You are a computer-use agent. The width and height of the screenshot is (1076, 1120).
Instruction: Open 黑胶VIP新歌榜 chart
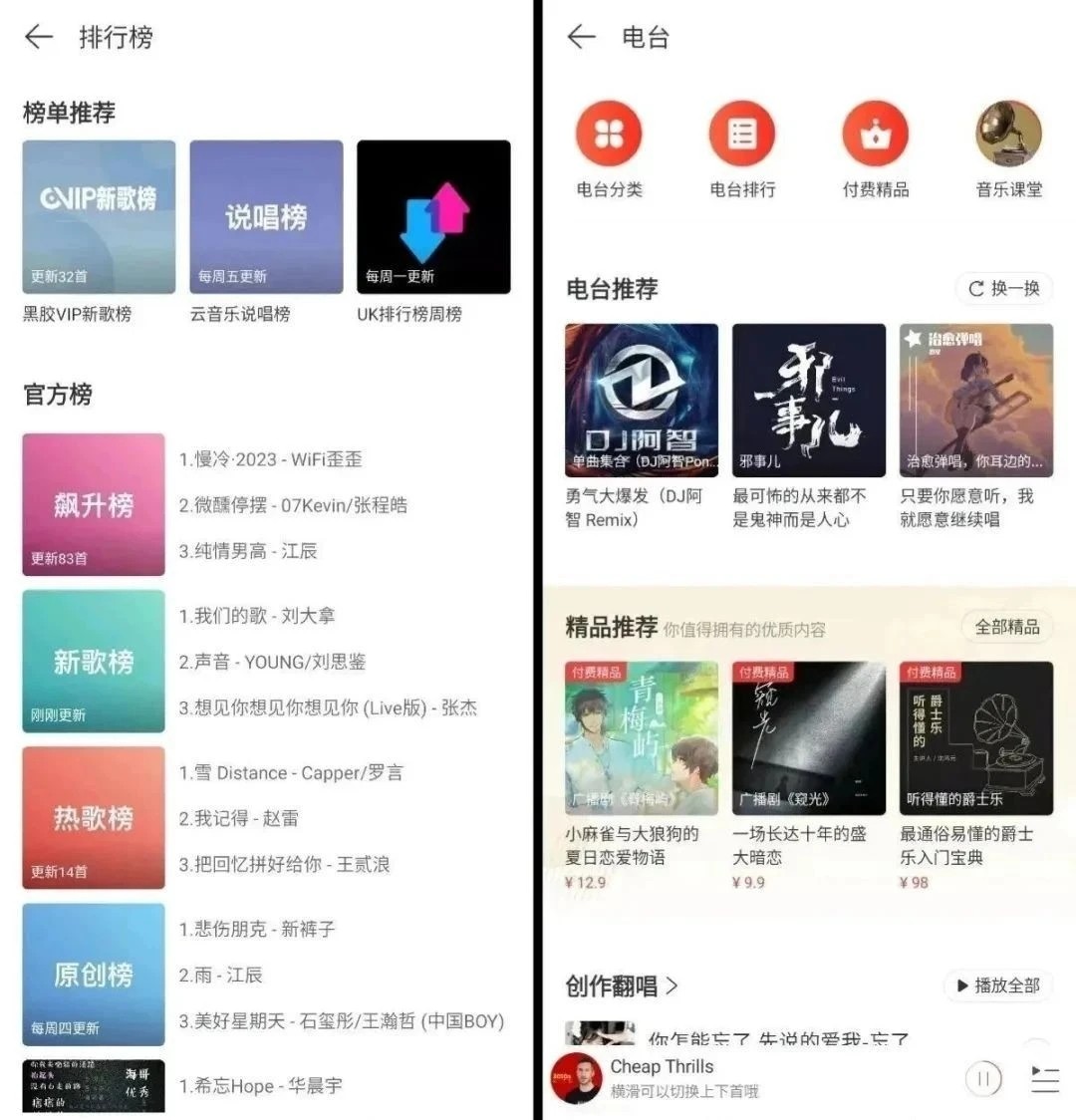[99, 217]
